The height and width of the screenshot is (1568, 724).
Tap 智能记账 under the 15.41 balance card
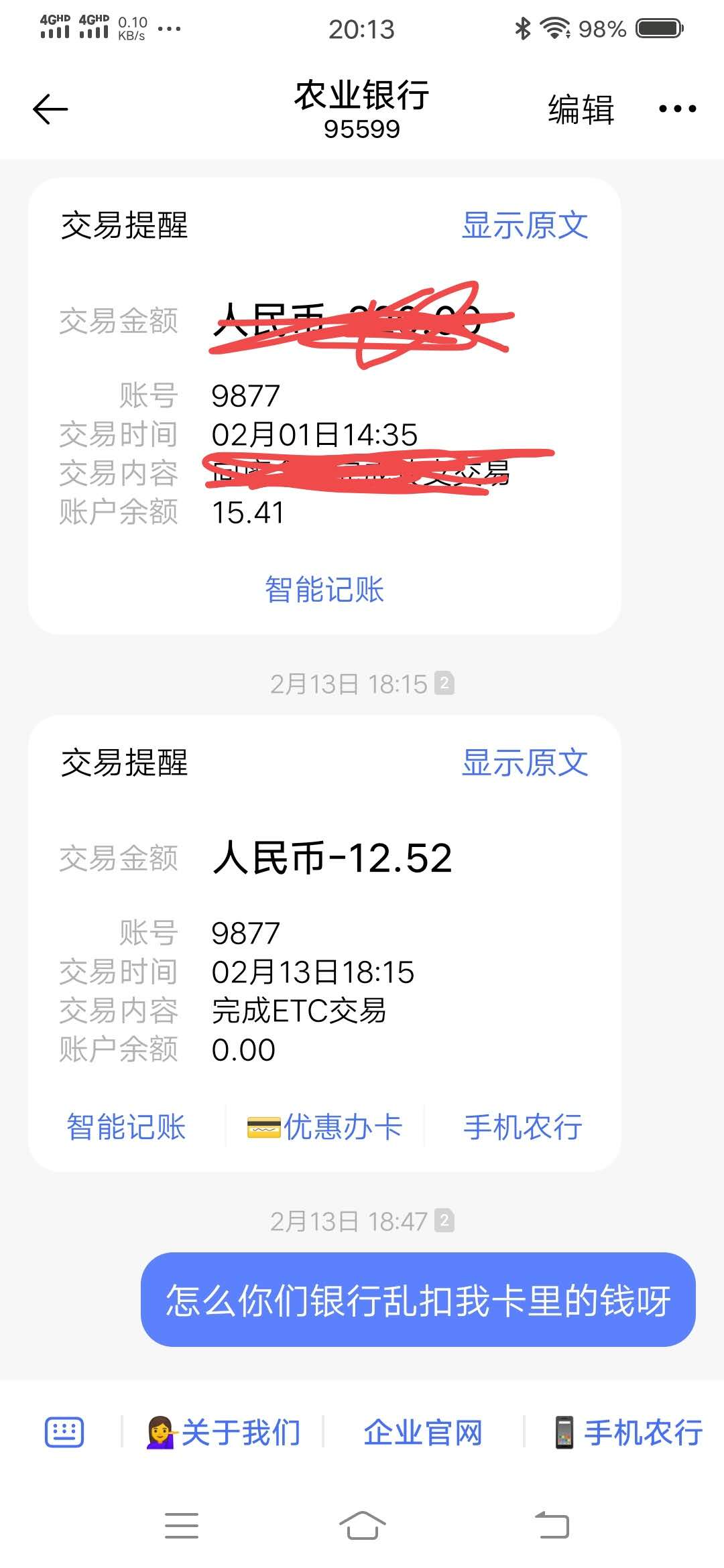point(324,590)
